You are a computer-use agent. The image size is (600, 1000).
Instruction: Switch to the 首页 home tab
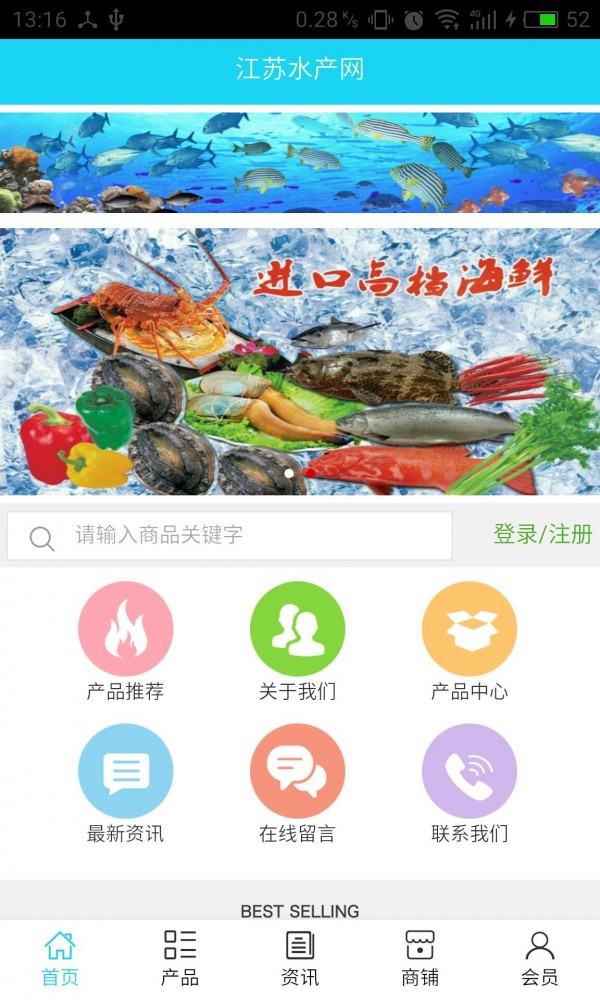pos(60,957)
